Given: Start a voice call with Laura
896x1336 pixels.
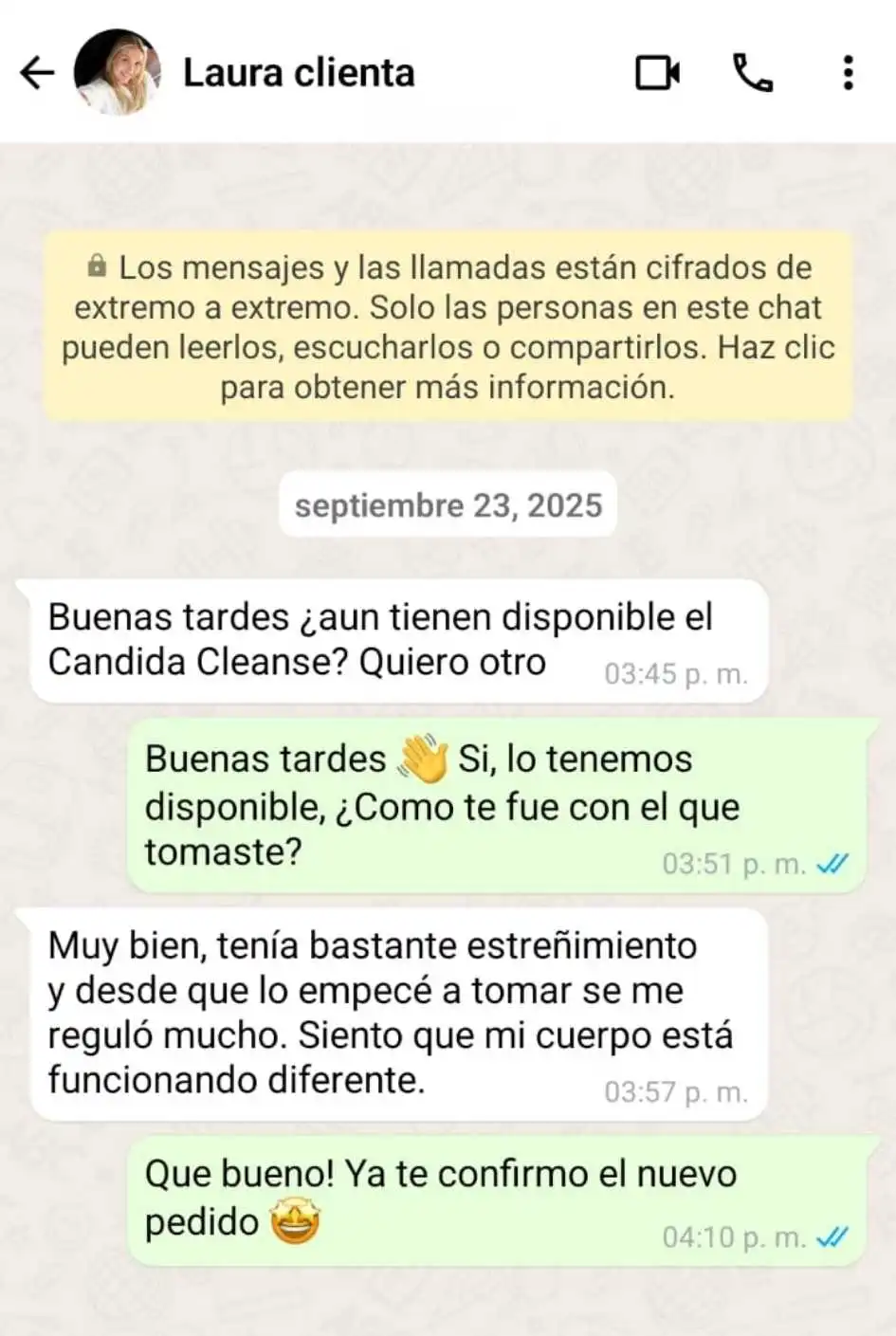Looking at the screenshot, I should 753,73.
